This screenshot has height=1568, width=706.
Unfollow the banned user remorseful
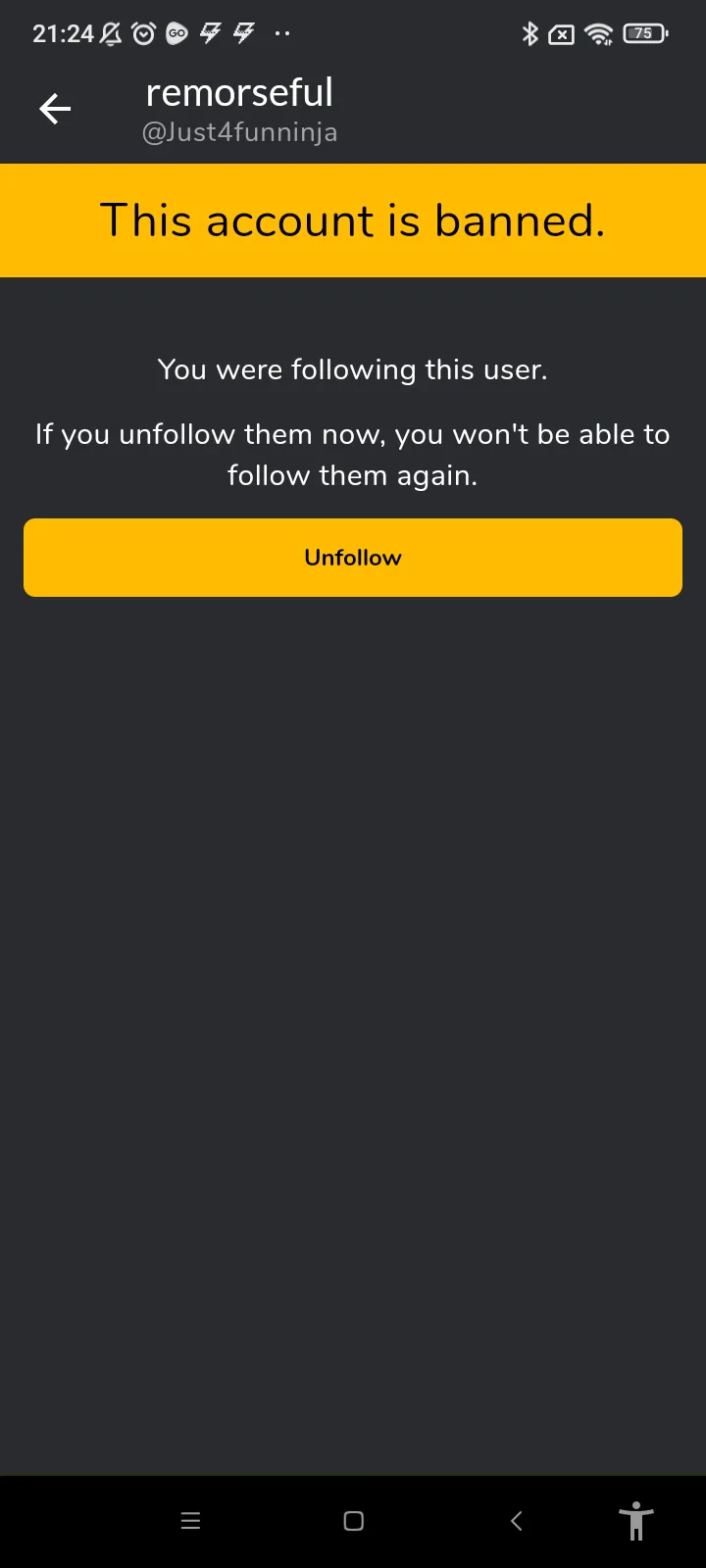[353, 558]
